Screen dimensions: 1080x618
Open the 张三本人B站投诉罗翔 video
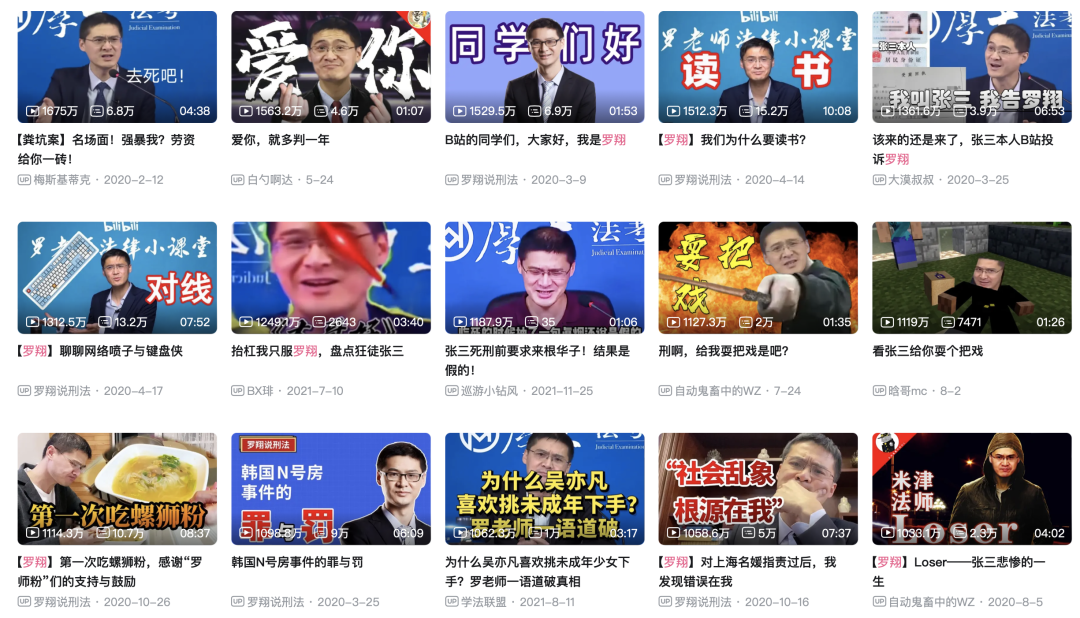click(971, 66)
